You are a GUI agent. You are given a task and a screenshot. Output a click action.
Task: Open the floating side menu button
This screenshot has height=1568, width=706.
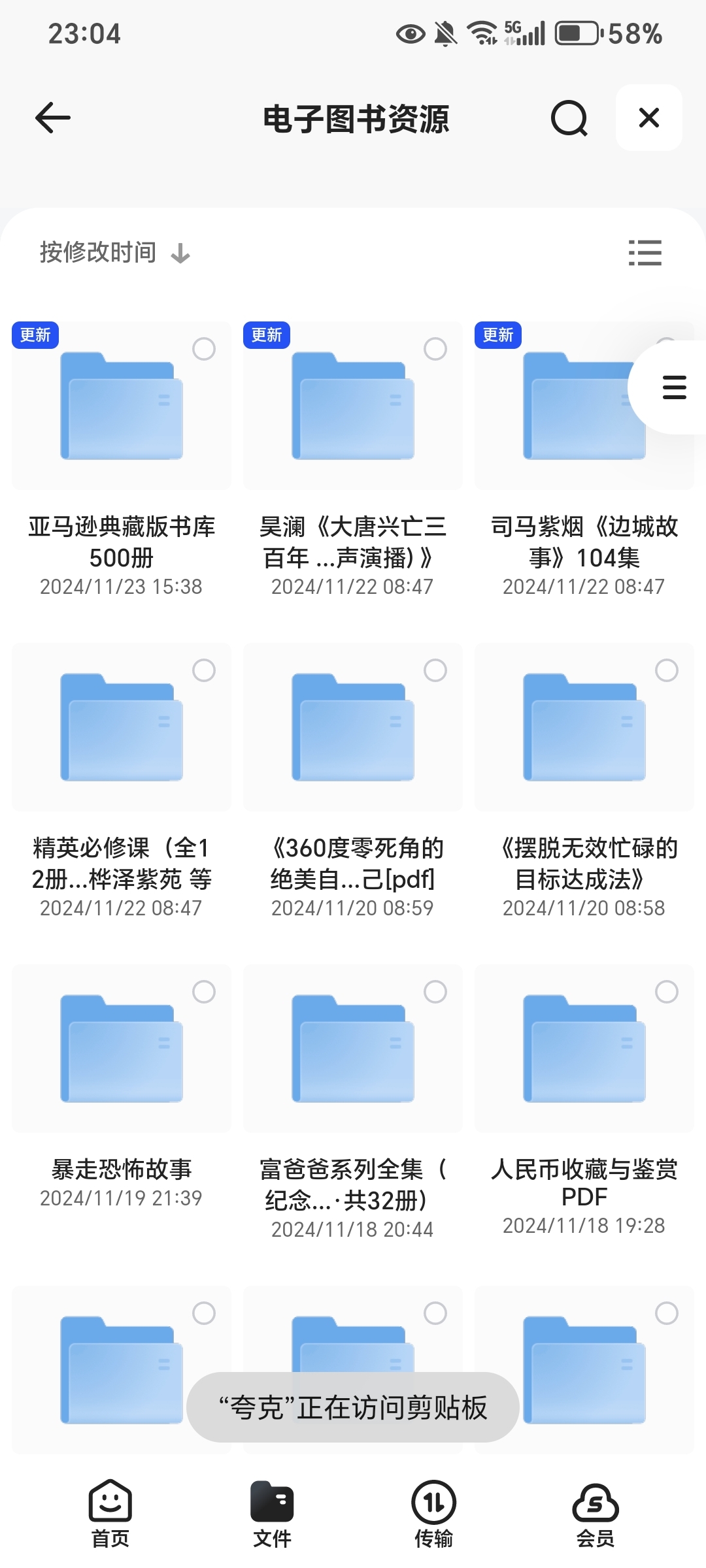[673, 387]
